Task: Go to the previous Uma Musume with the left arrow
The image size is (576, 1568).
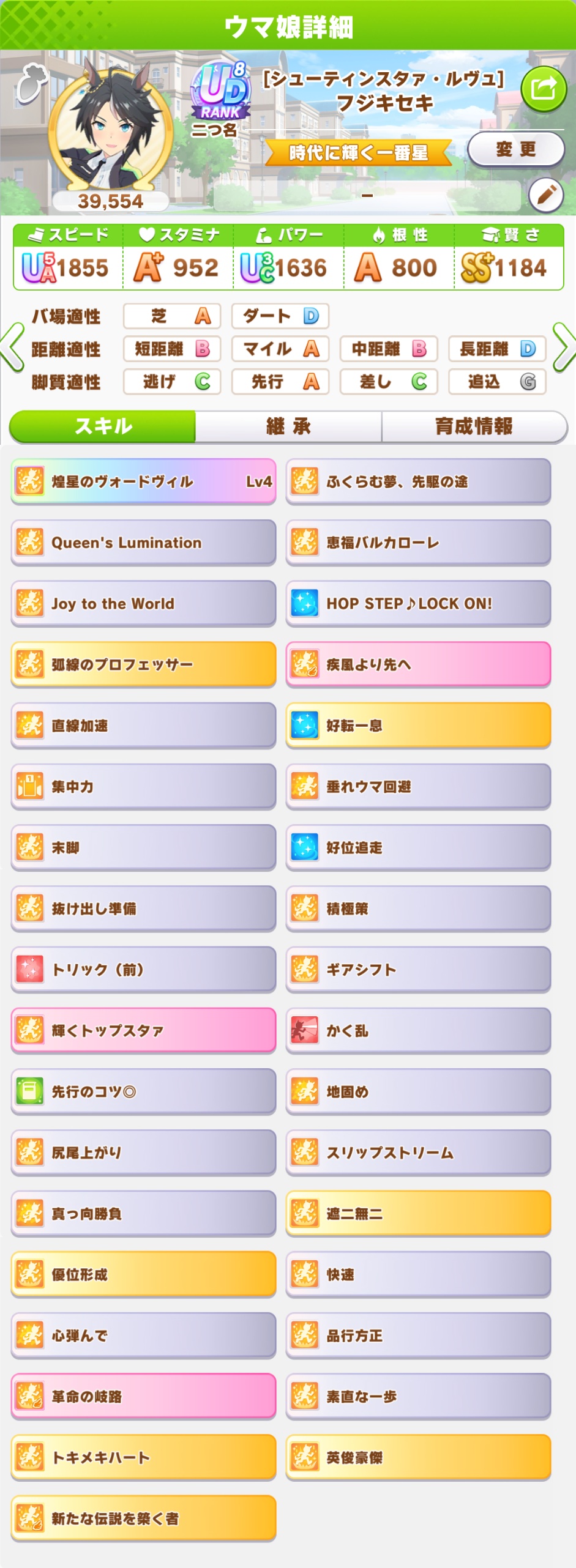Action: (12, 347)
